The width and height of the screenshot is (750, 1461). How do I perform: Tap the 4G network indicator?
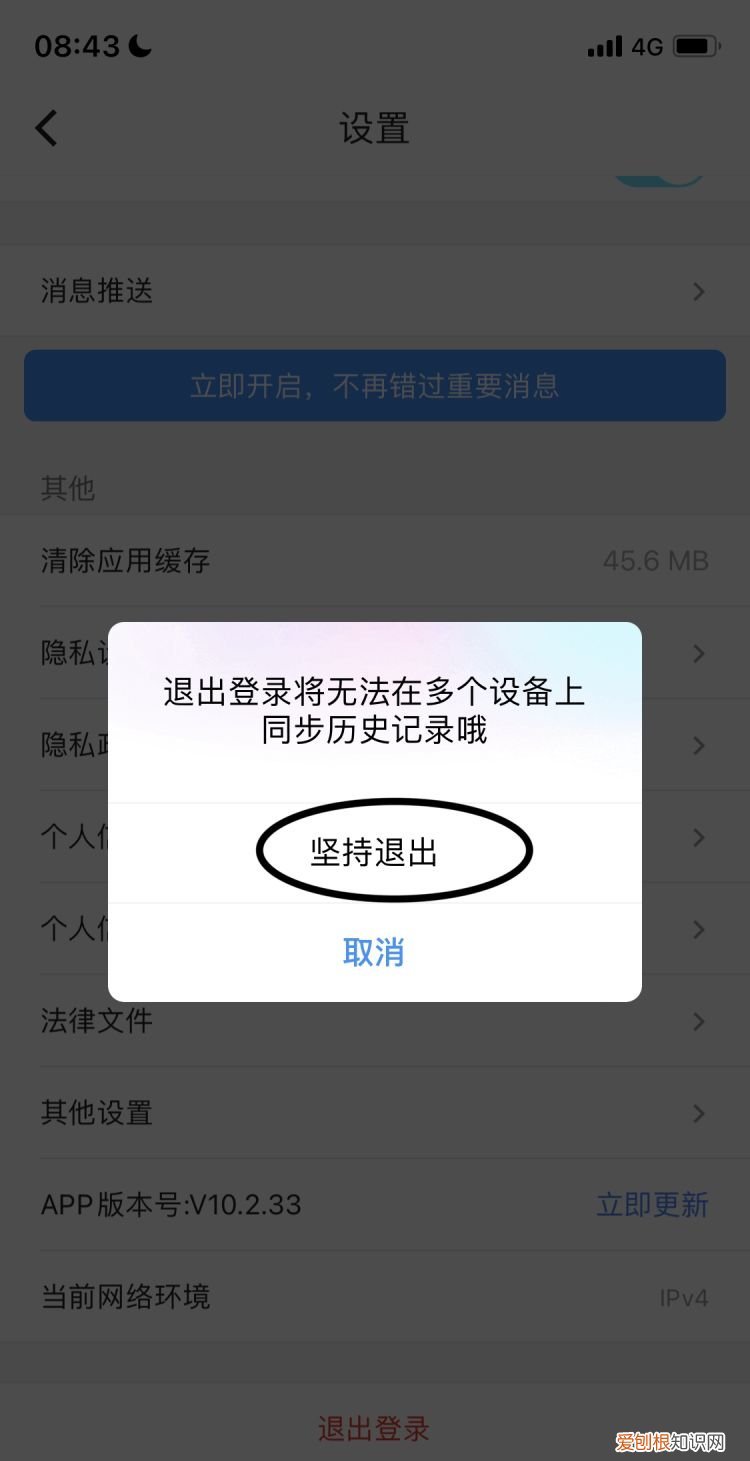click(x=647, y=44)
